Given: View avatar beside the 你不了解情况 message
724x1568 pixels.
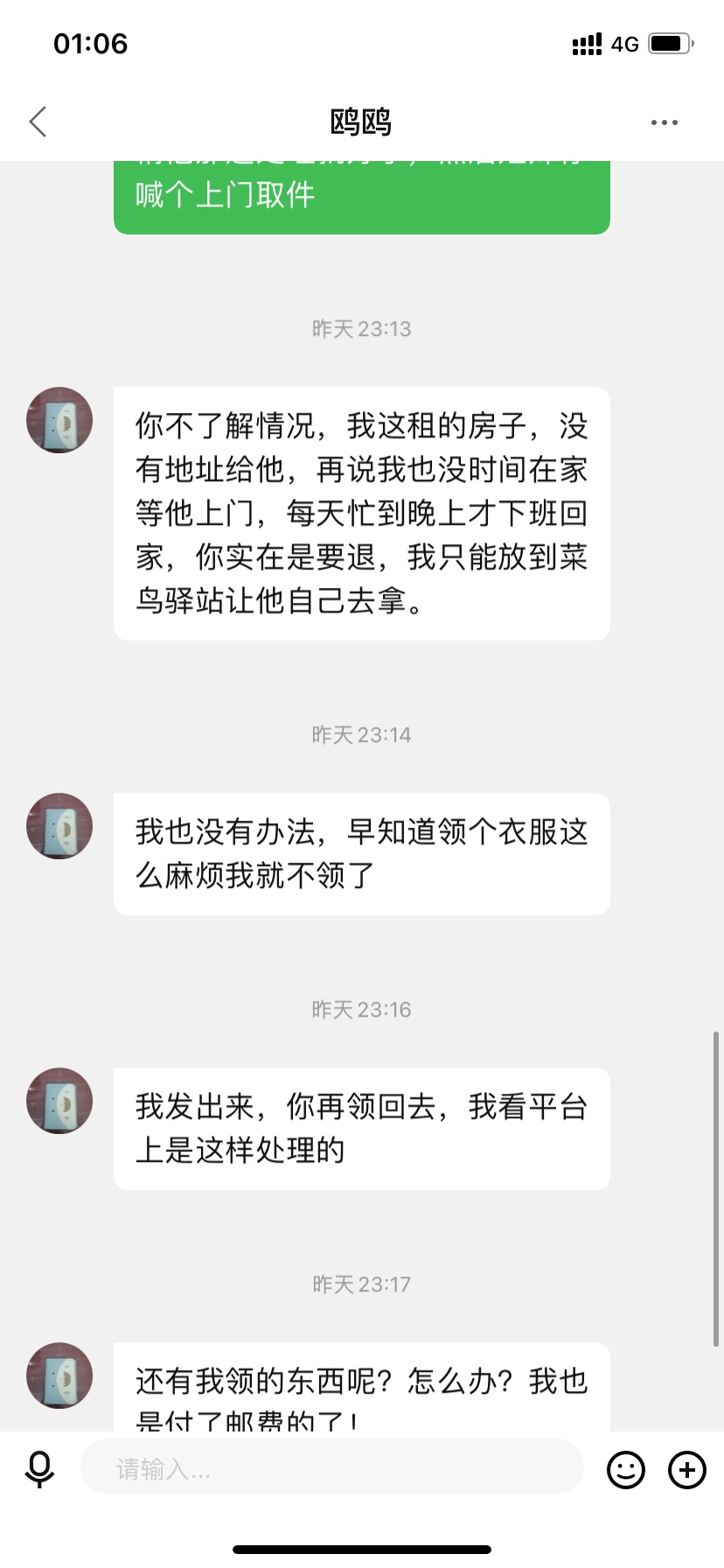Looking at the screenshot, I should click(x=59, y=420).
